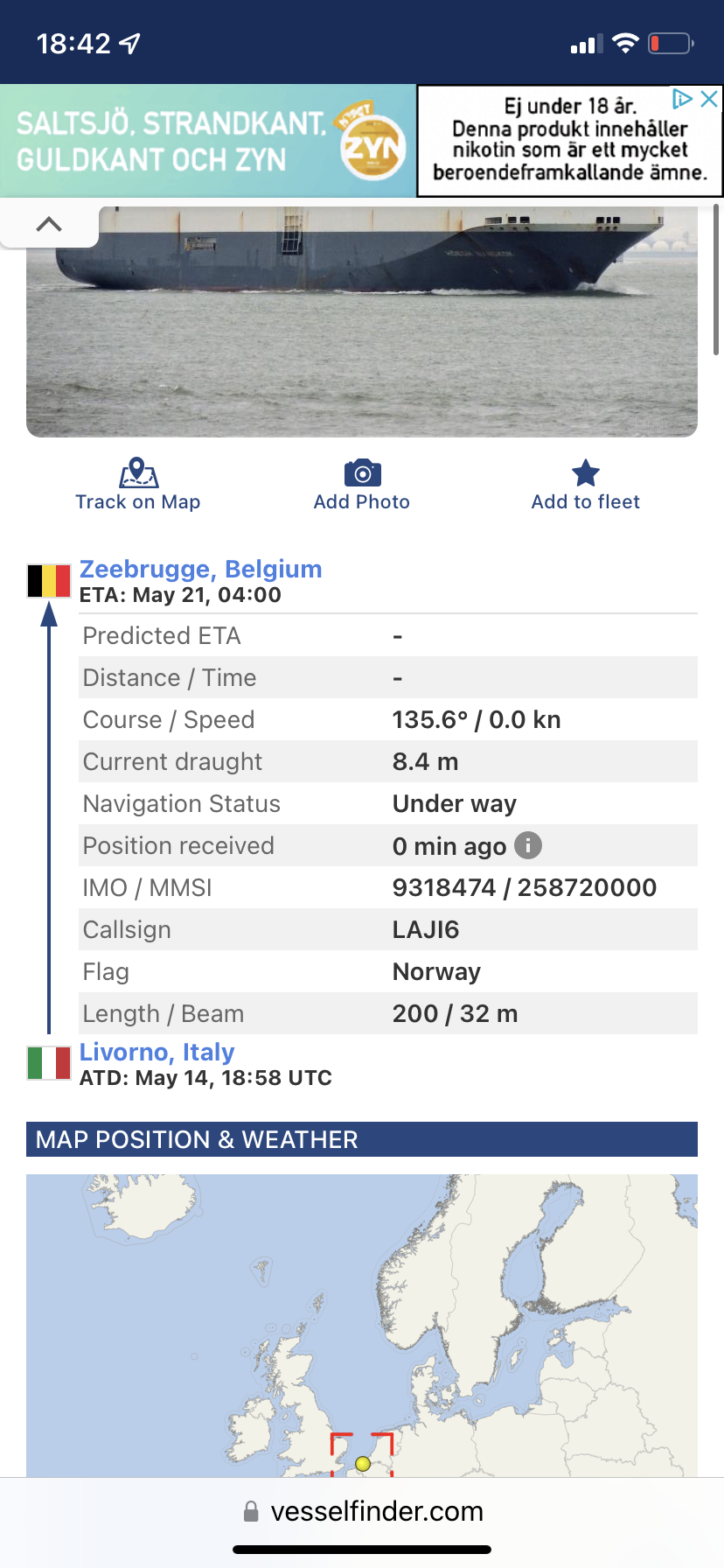This screenshot has height=1568, width=724.
Task: Open the AdChoices info icon
Action: coord(683,99)
